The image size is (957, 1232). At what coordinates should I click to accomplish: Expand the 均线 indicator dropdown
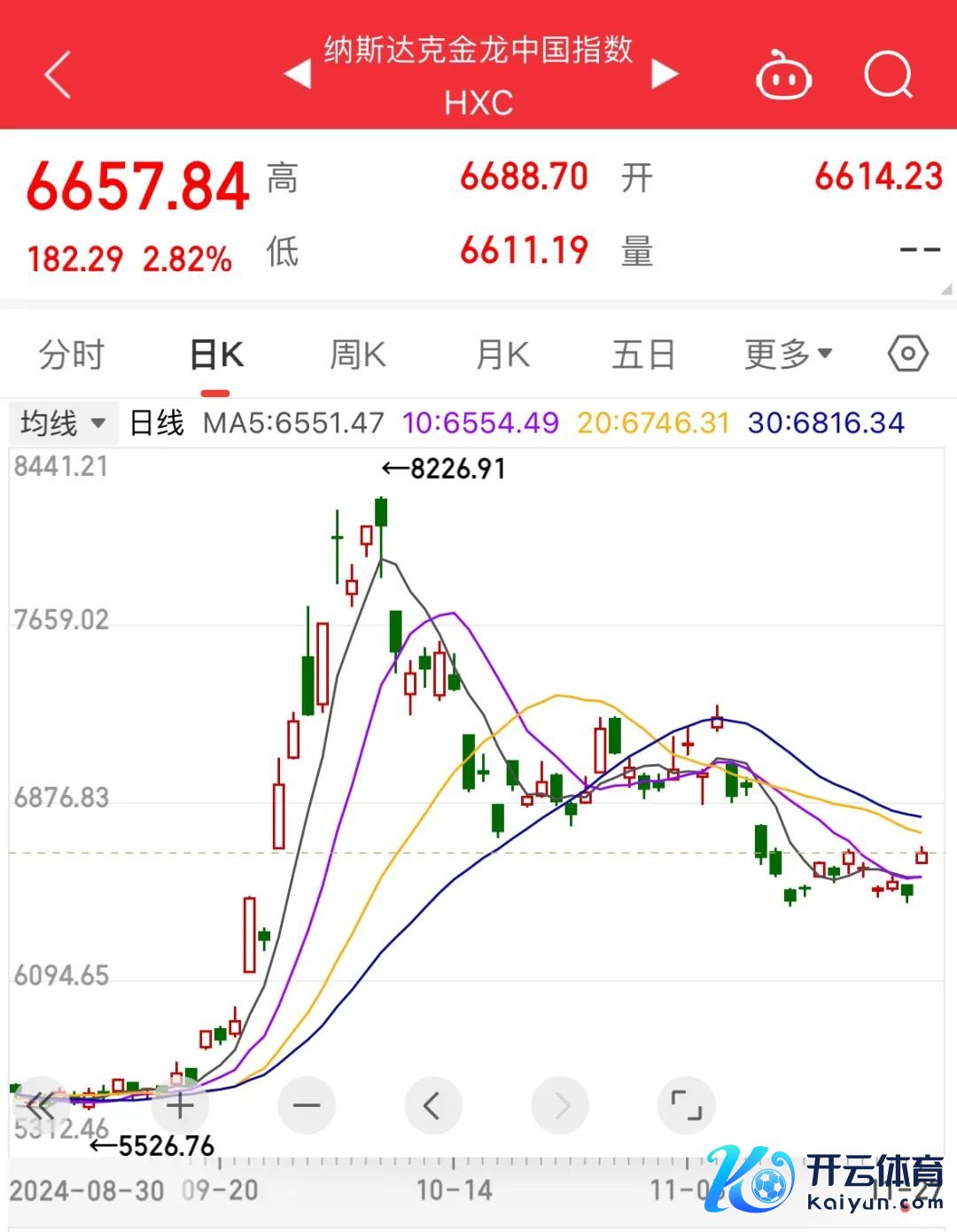pos(62,423)
